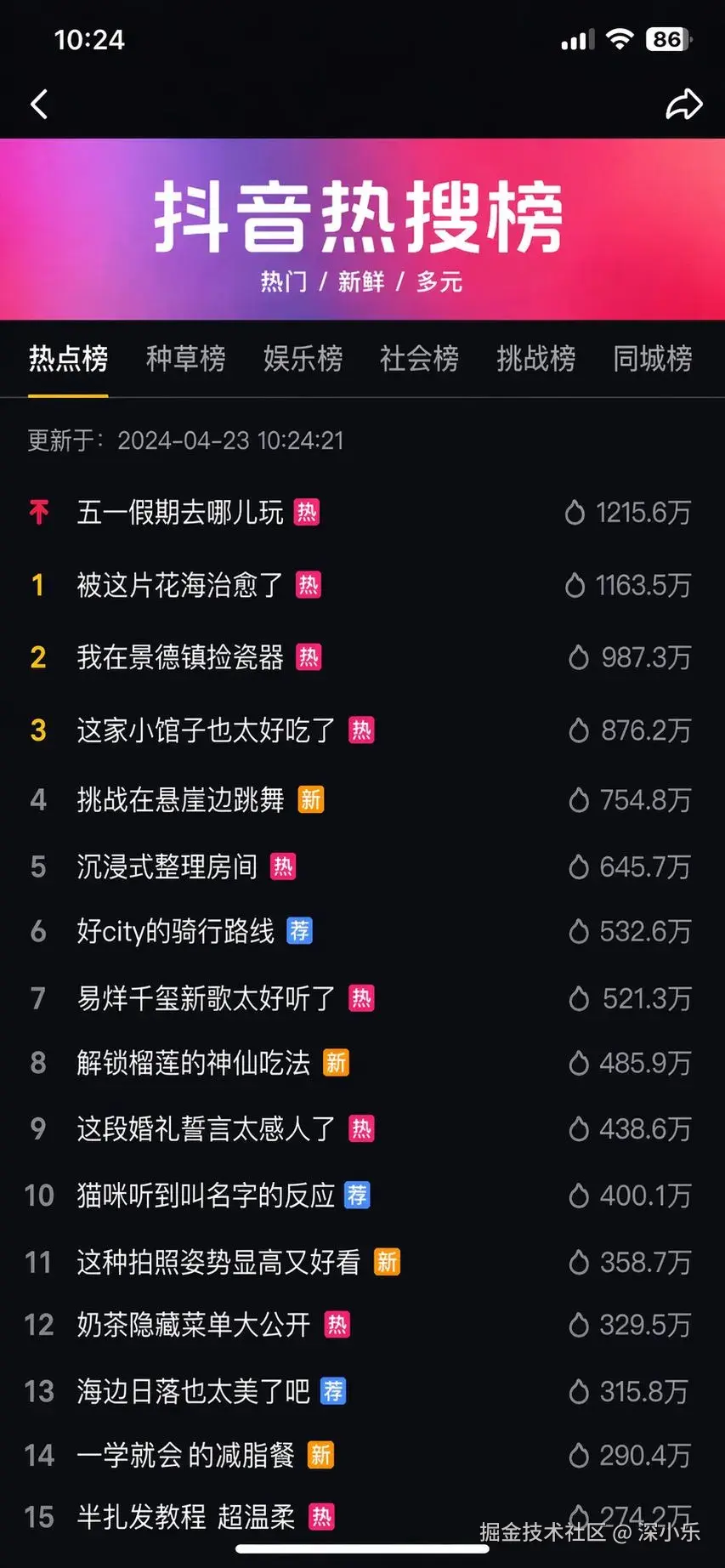Open the topic 被这片花海治愈了
Viewport: 725px width, 1568px height.
tap(180, 585)
